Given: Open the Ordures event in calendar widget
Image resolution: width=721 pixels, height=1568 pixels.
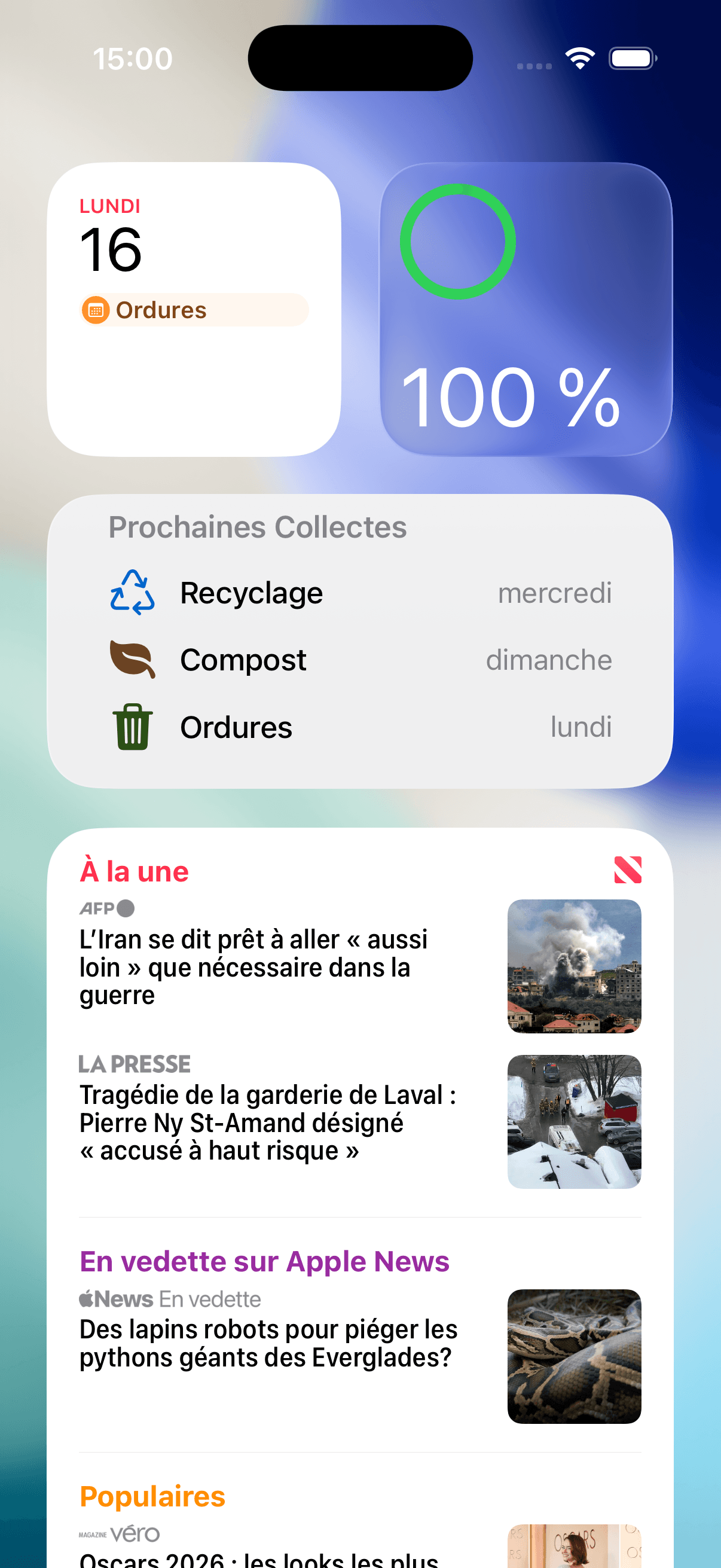Looking at the screenshot, I should pos(194,310).
